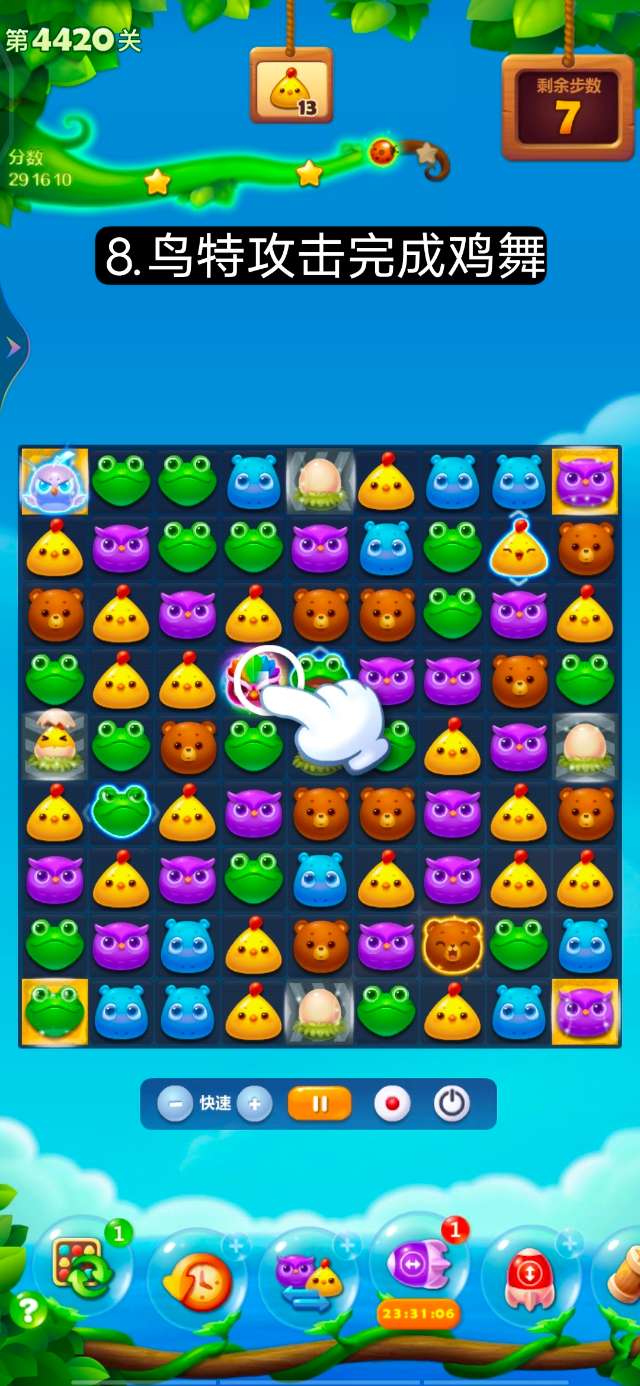Tap the red record button
Screen dimensions: 640x1386
392,1104
